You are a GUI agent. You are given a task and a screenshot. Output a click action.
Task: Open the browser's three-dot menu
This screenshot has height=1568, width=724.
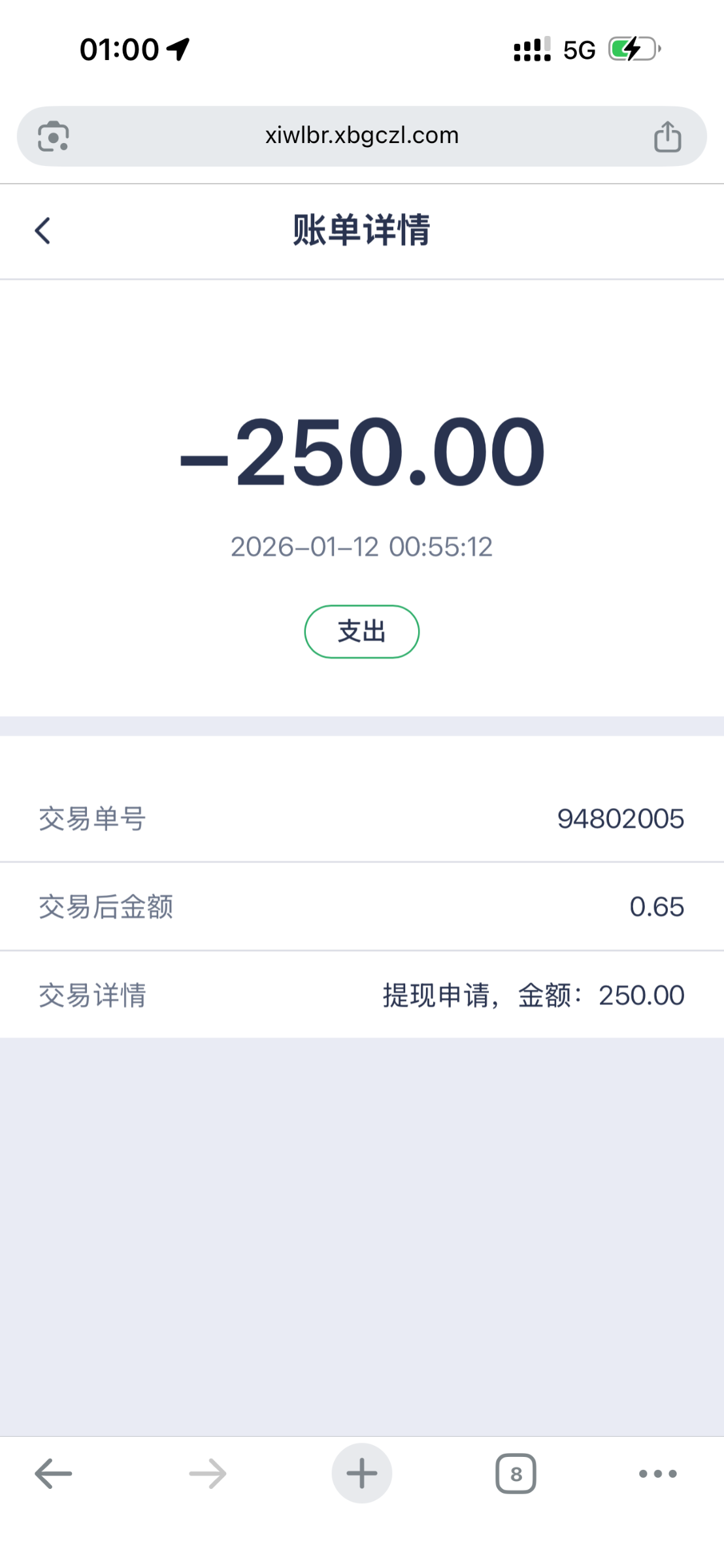tap(657, 1474)
